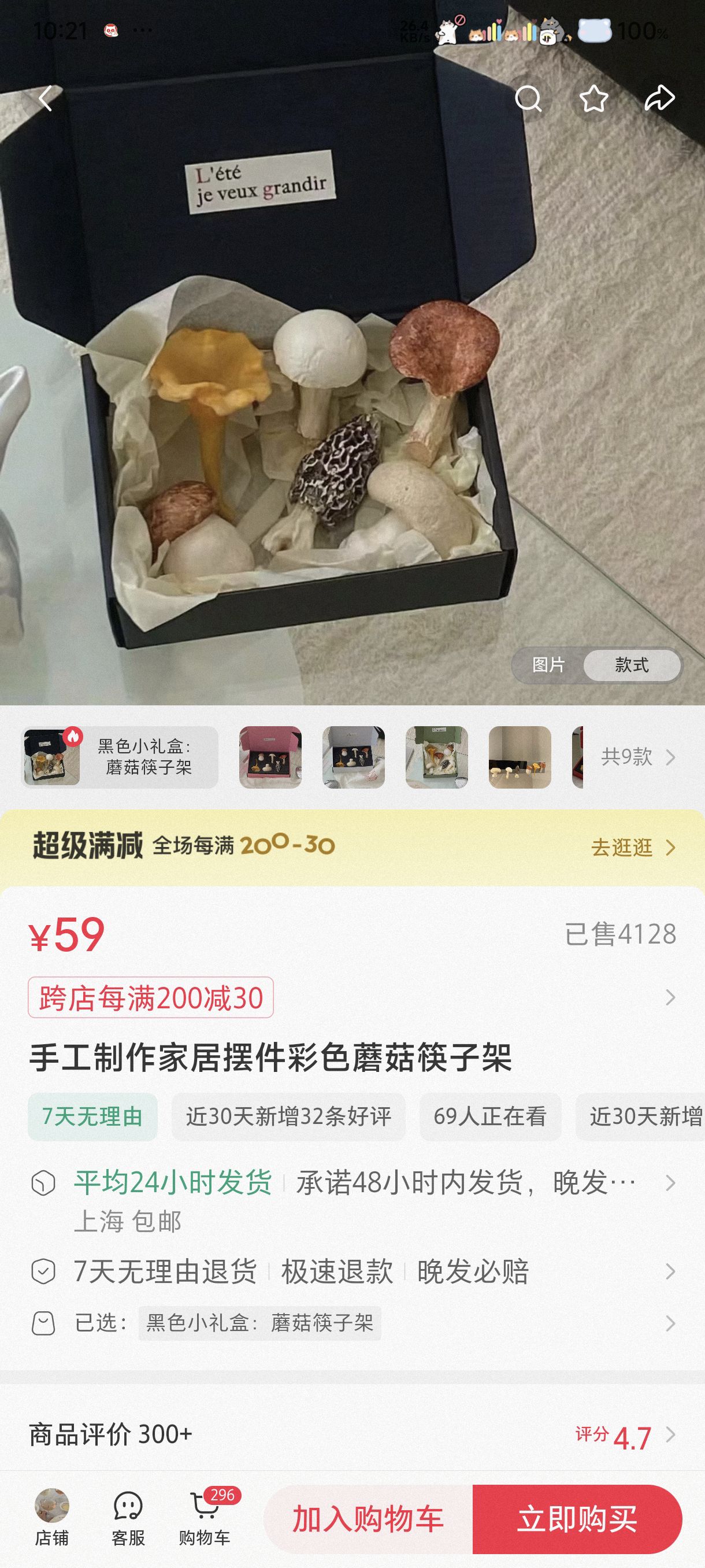Favorite this product with the star icon
Screen dimensions: 705x1568
593,99
